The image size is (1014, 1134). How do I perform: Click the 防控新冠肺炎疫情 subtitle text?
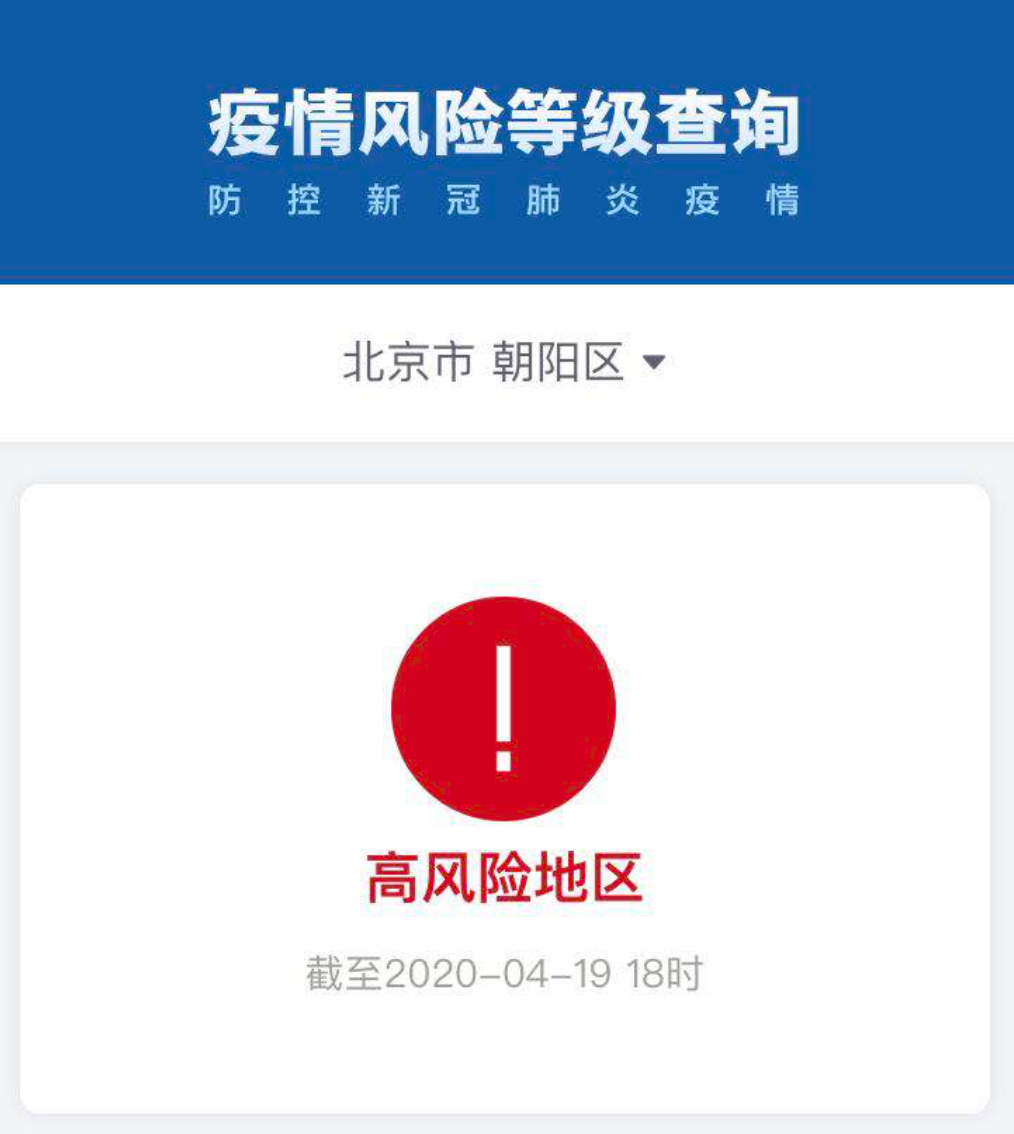point(506,200)
